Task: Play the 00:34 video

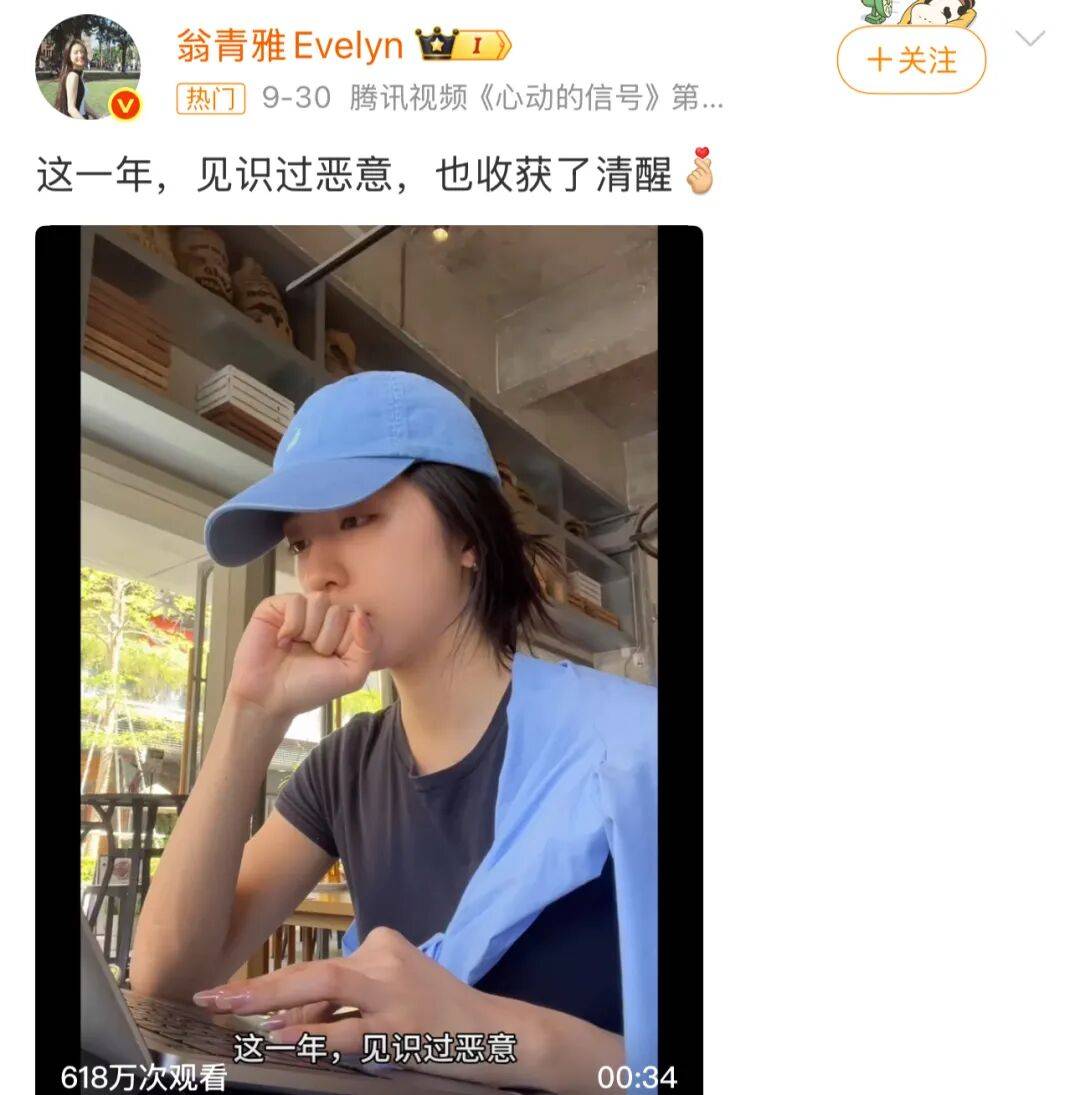Action: click(369, 660)
